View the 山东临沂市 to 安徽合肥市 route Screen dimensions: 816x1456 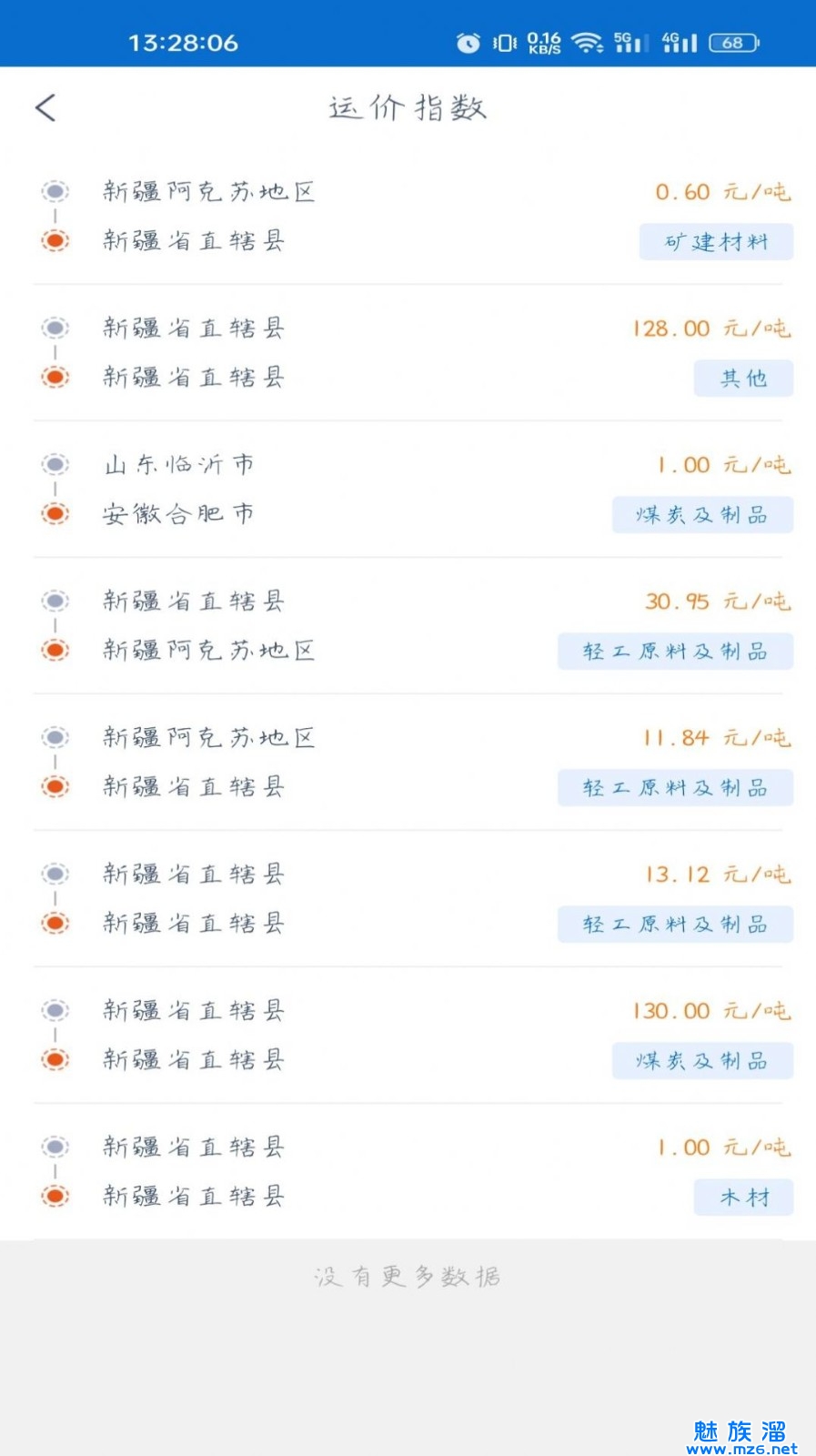tap(409, 490)
